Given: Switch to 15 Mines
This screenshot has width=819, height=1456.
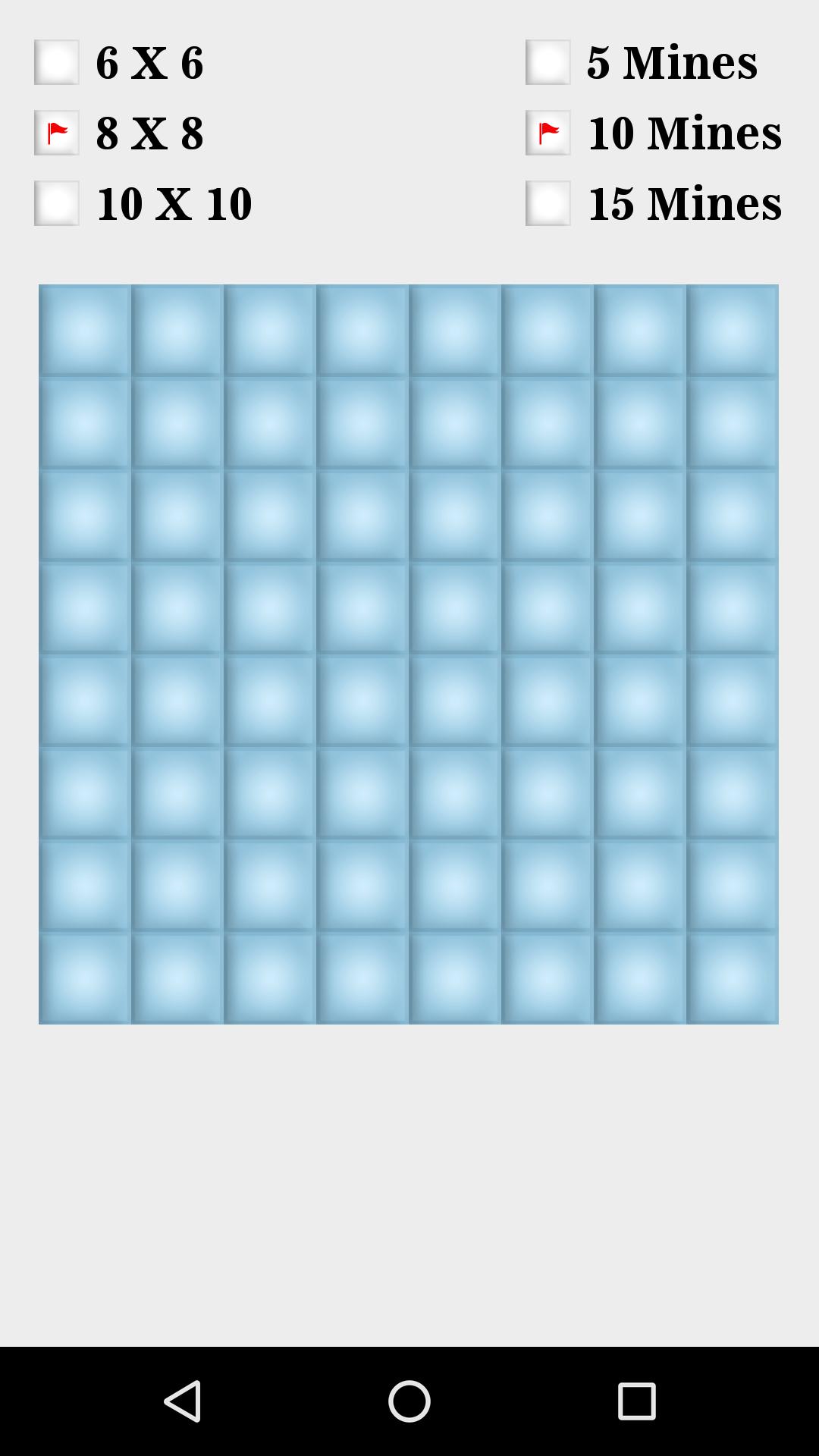Looking at the screenshot, I should point(548,203).
